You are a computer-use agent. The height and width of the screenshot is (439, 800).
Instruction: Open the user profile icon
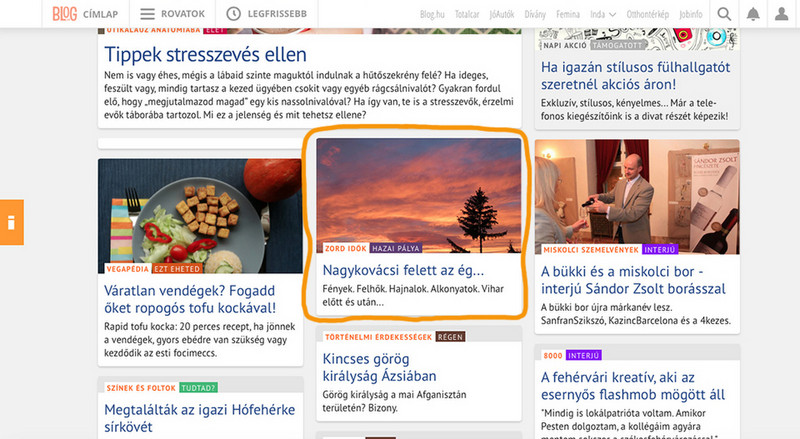[x=780, y=14]
